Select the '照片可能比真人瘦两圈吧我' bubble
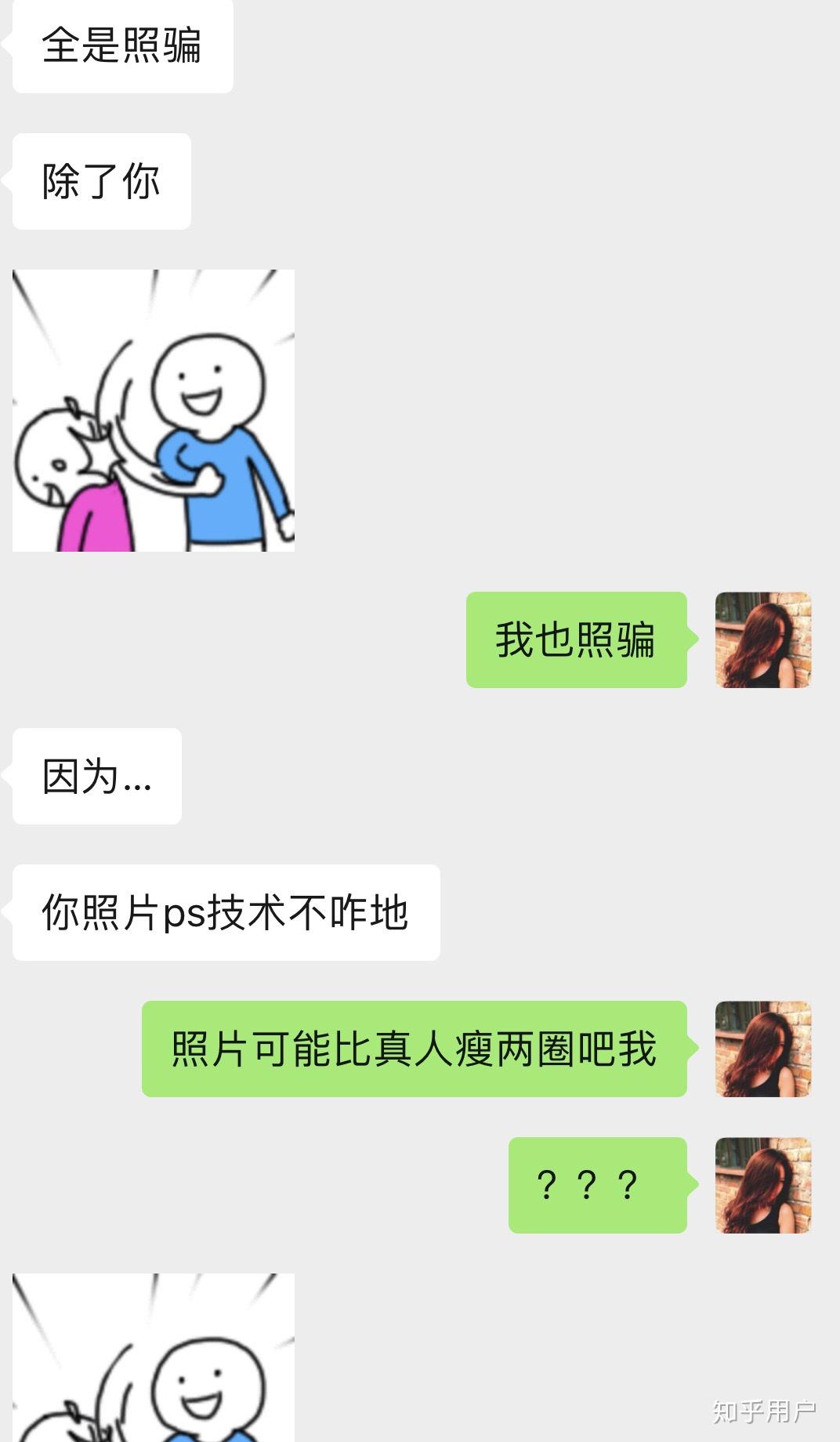840x1442 pixels. [415, 1050]
